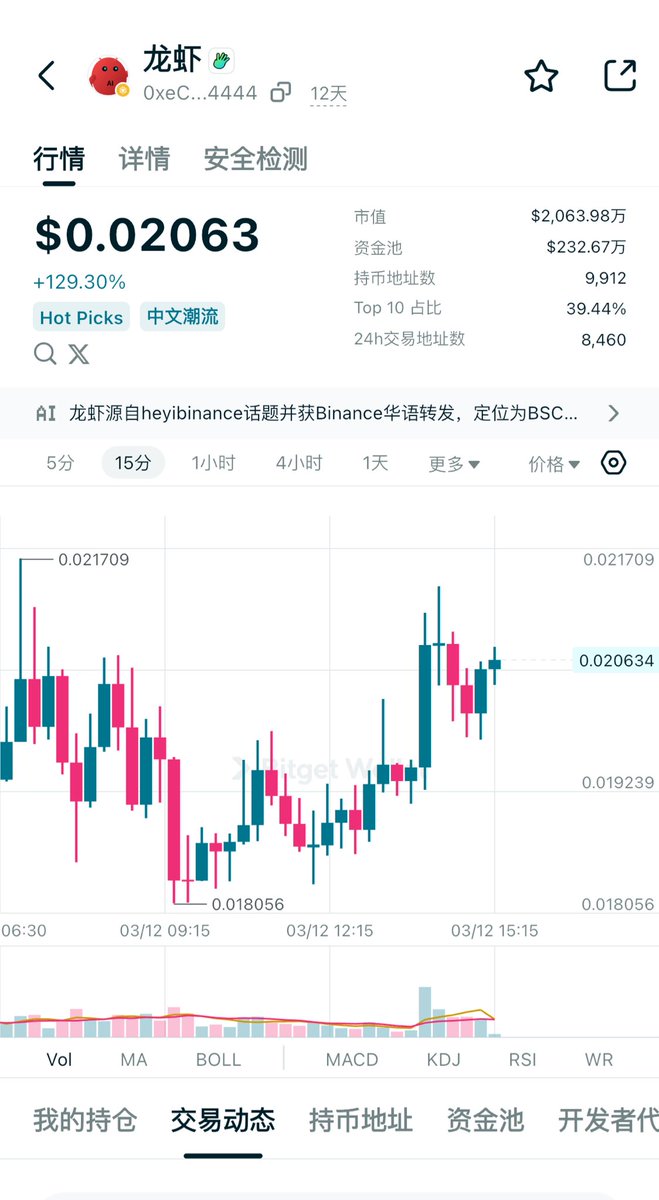Image resolution: width=659 pixels, height=1200 pixels.
Task: Open the 价格 dropdown
Action: point(554,464)
